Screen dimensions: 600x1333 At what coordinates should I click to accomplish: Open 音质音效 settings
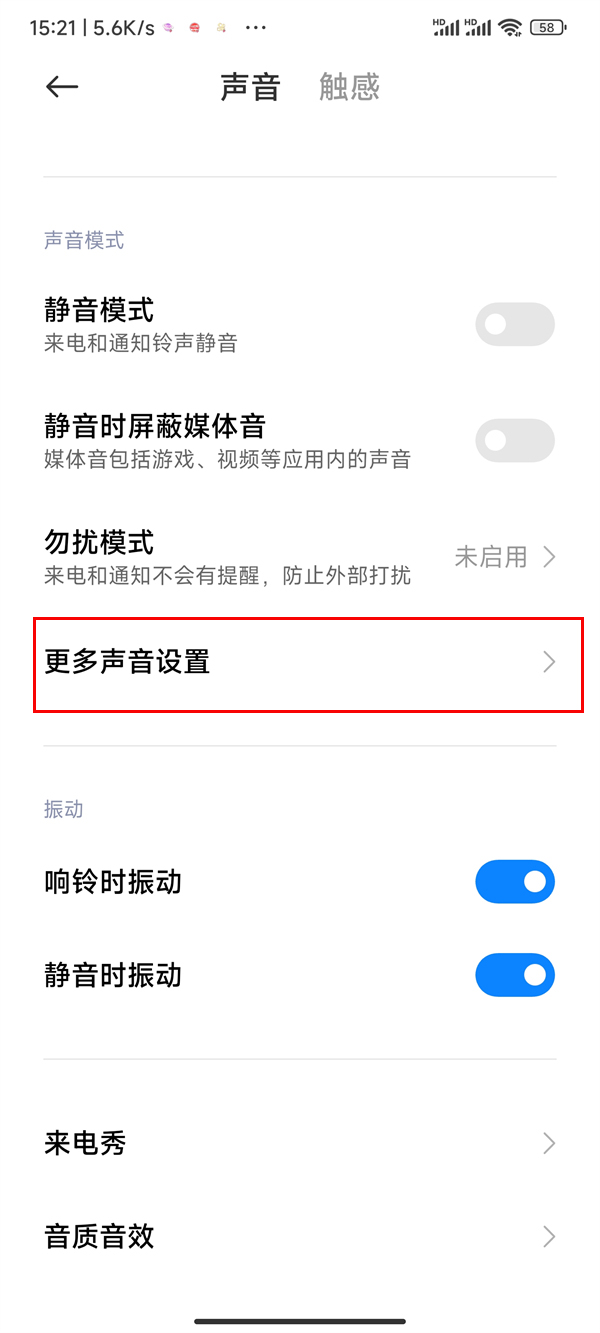click(x=300, y=1236)
